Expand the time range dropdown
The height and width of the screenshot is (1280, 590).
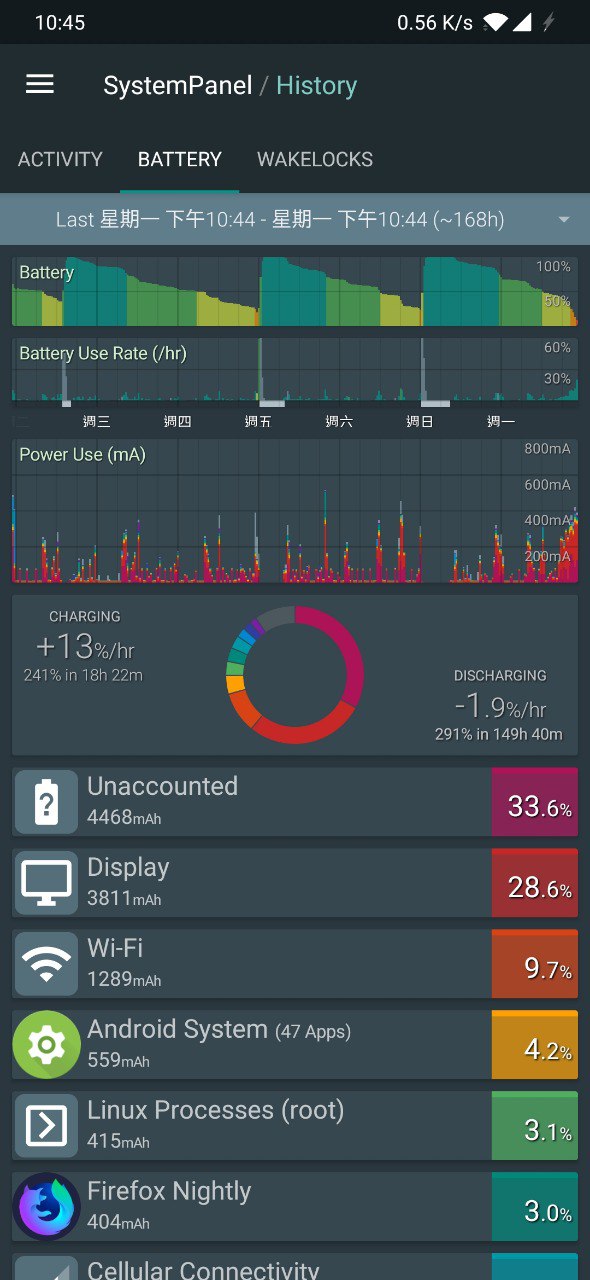(x=295, y=219)
